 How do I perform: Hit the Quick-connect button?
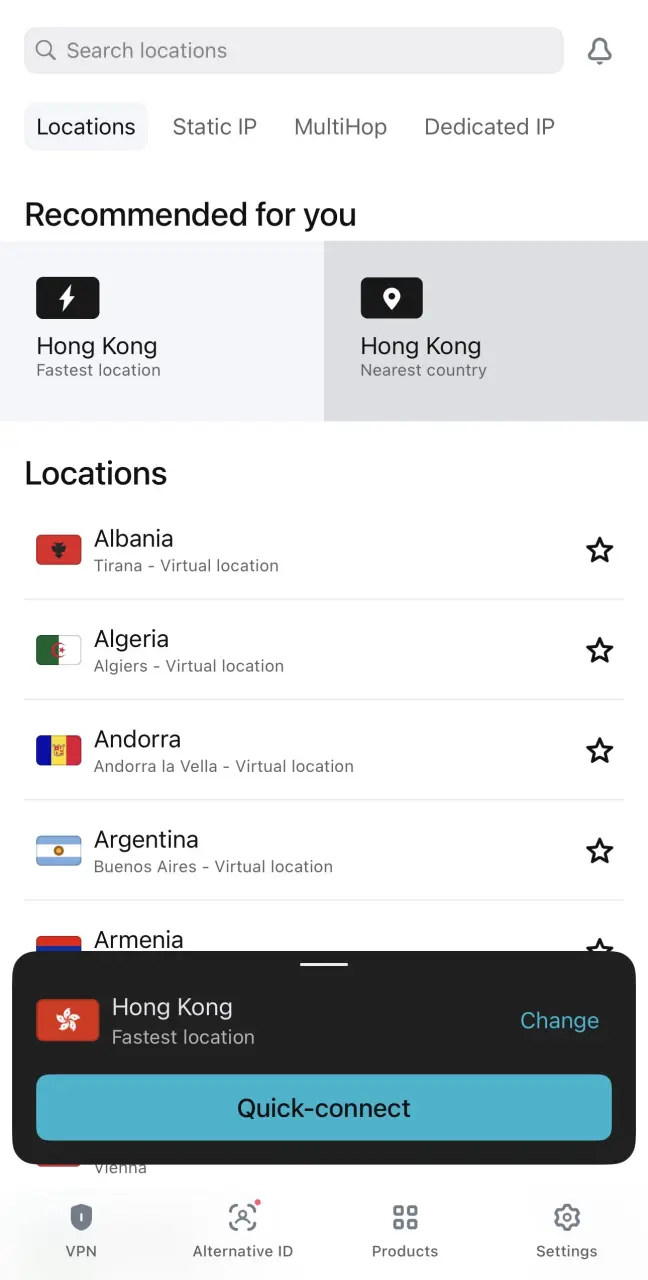(324, 1108)
